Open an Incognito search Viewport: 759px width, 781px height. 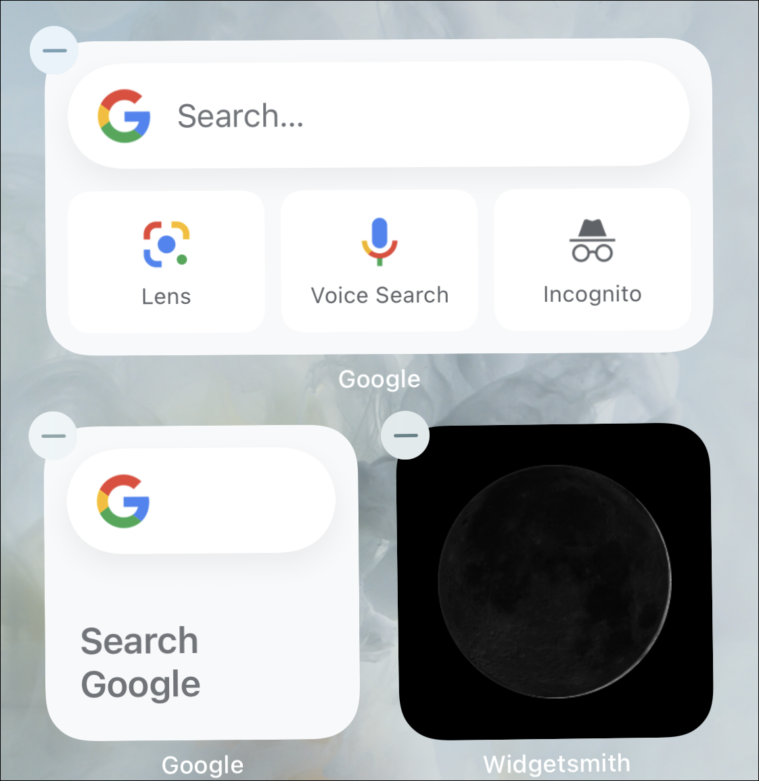click(x=592, y=261)
